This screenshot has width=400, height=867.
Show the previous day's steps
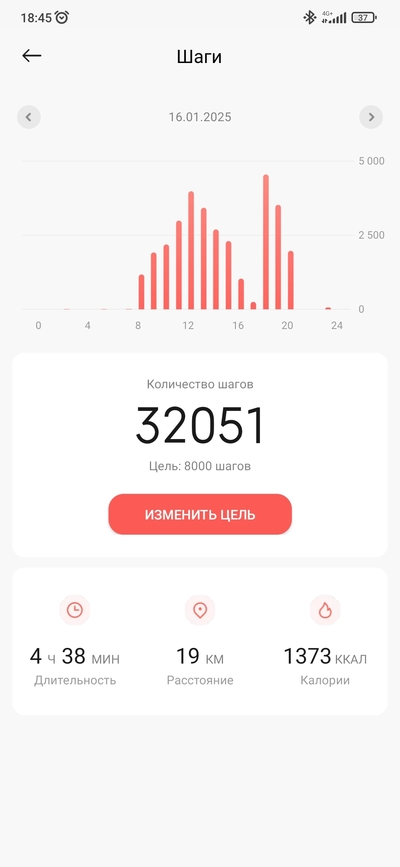[29, 117]
